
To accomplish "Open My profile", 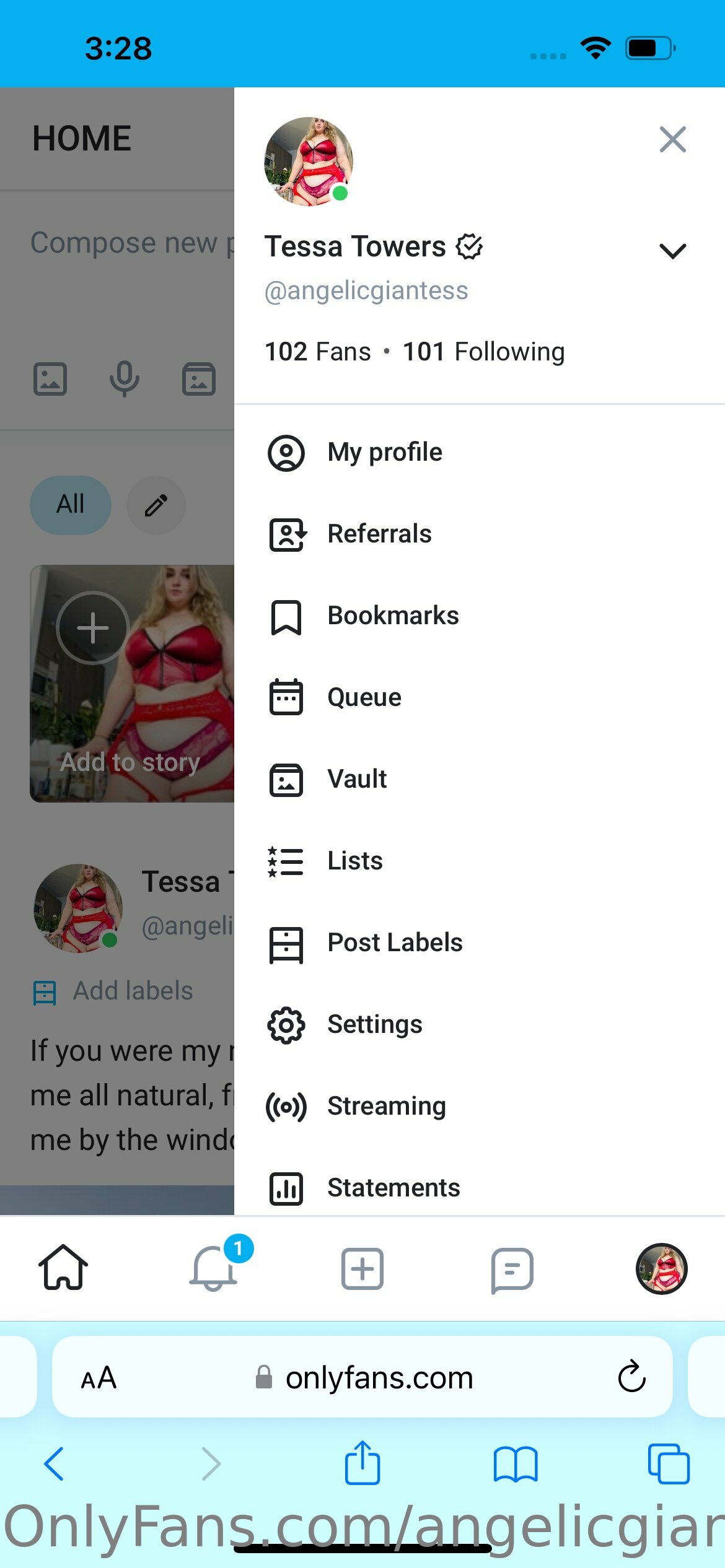I will [x=384, y=453].
